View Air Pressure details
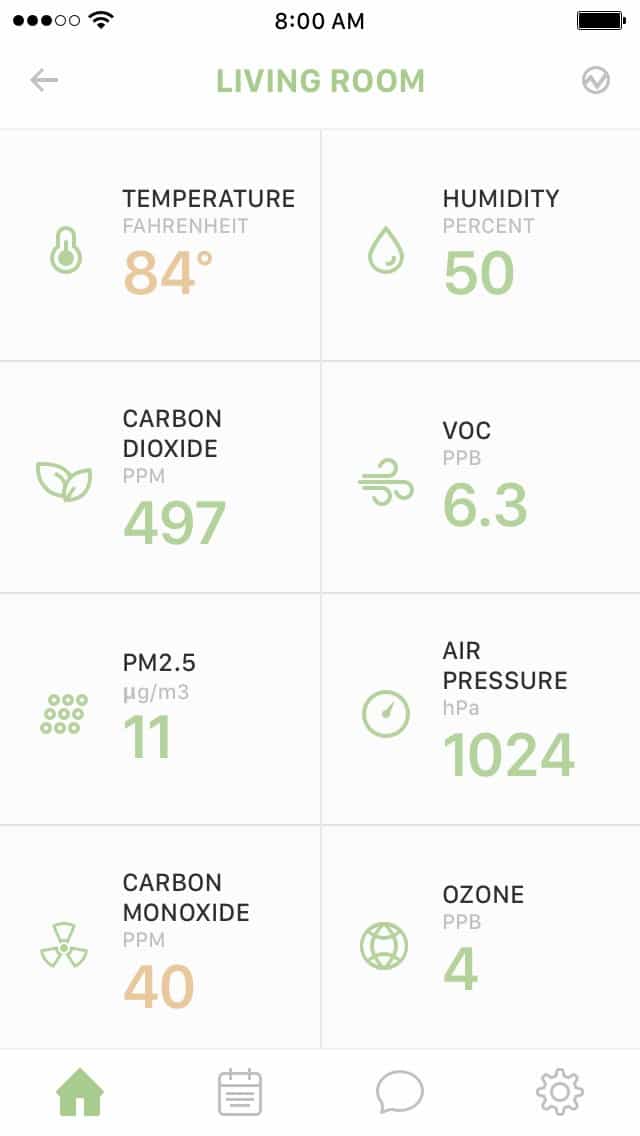This screenshot has height=1136, width=640. (480, 710)
